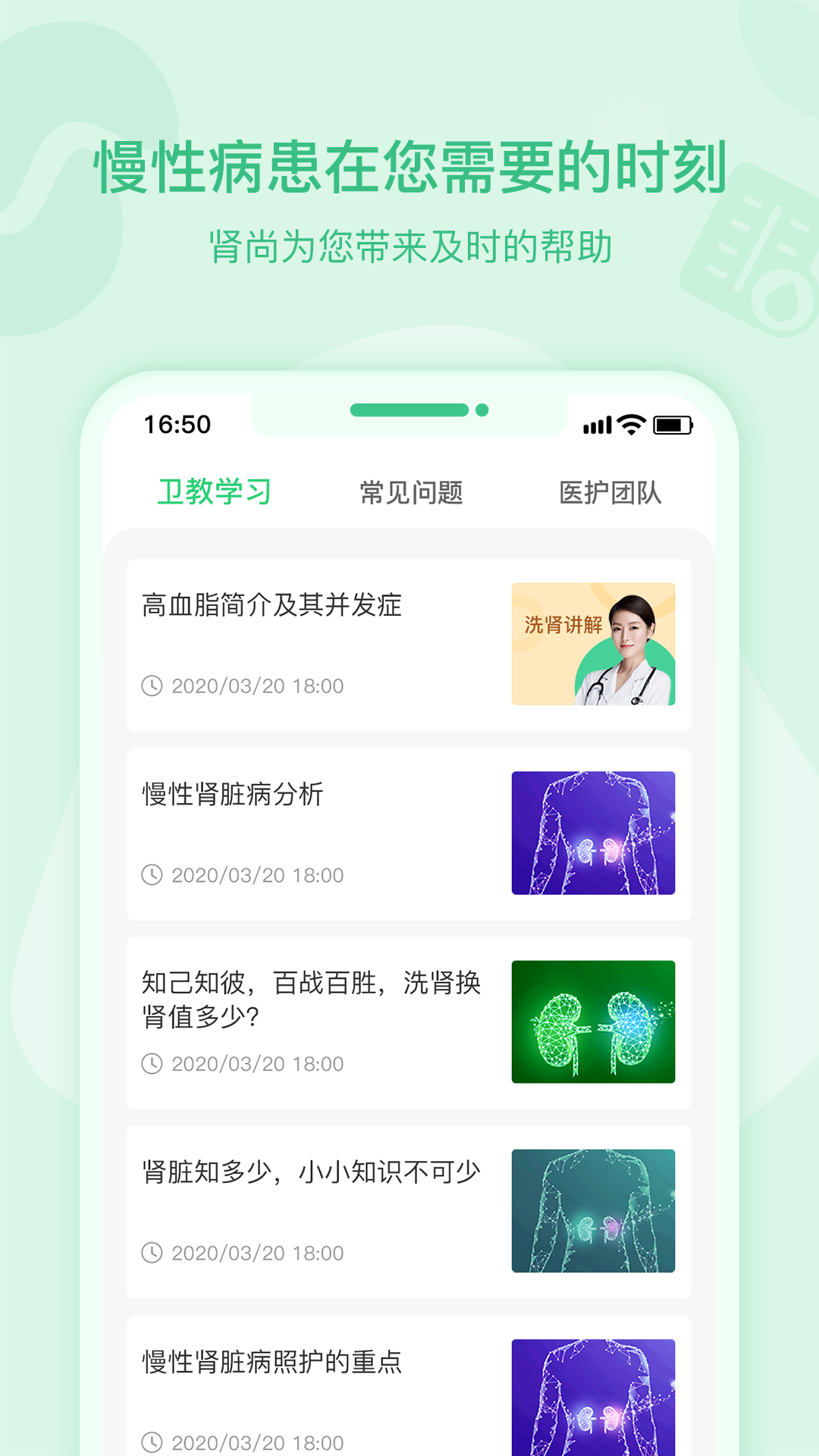The width and height of the screenshot is (819, 1456).
Task: Tap the time display showing 16:50
Action: (179, 425)
